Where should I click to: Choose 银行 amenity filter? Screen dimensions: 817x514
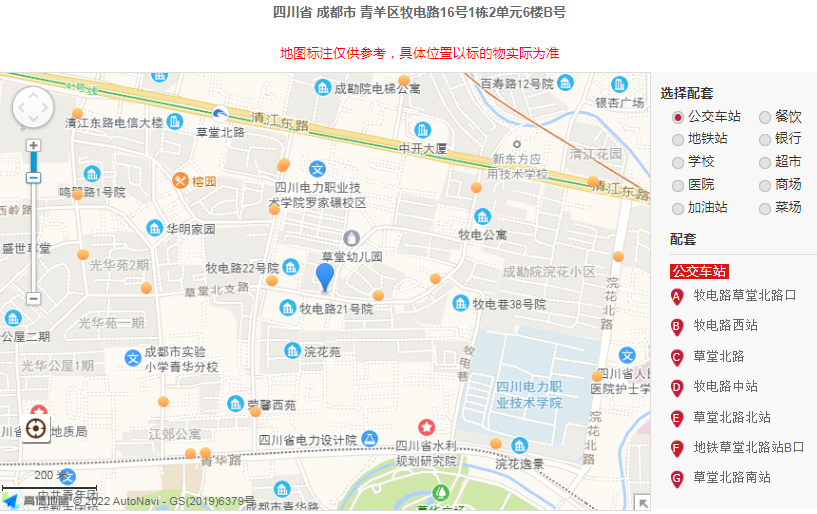(765, 139)
